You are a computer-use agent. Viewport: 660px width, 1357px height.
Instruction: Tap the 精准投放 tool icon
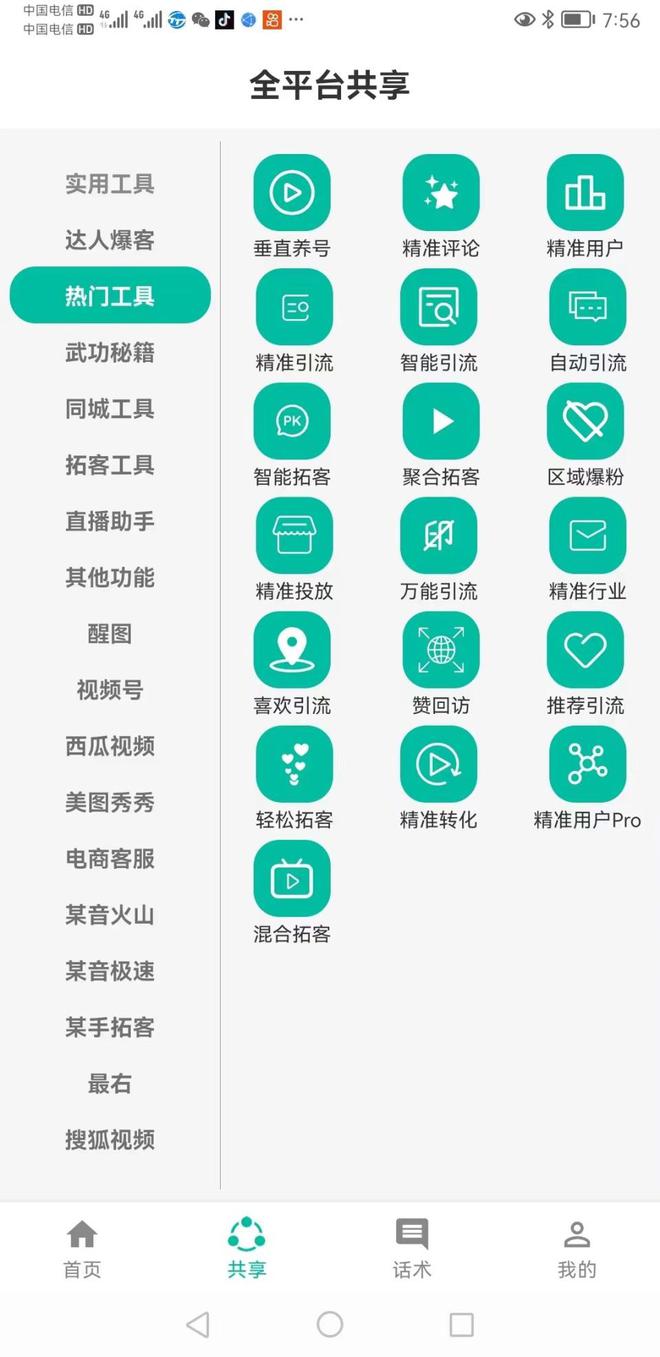[294, 536]
